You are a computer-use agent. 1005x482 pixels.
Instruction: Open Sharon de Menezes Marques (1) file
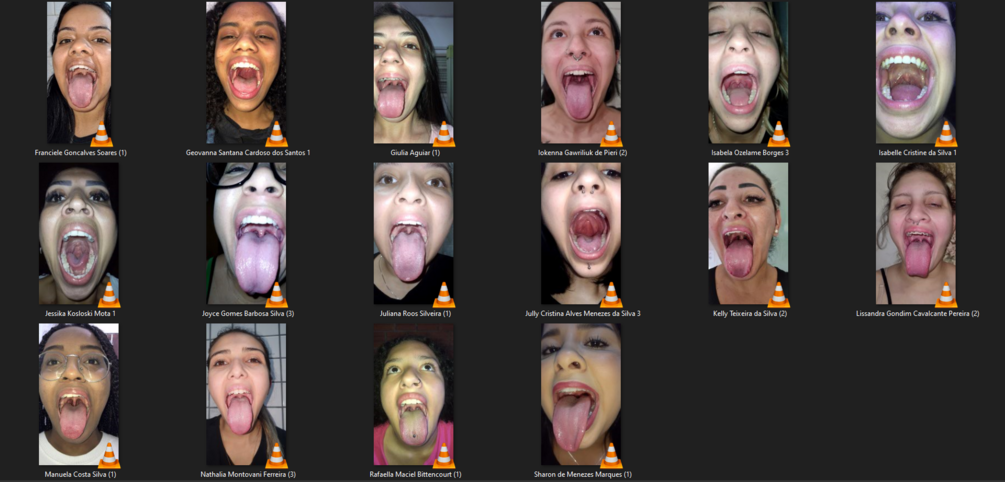581,395
